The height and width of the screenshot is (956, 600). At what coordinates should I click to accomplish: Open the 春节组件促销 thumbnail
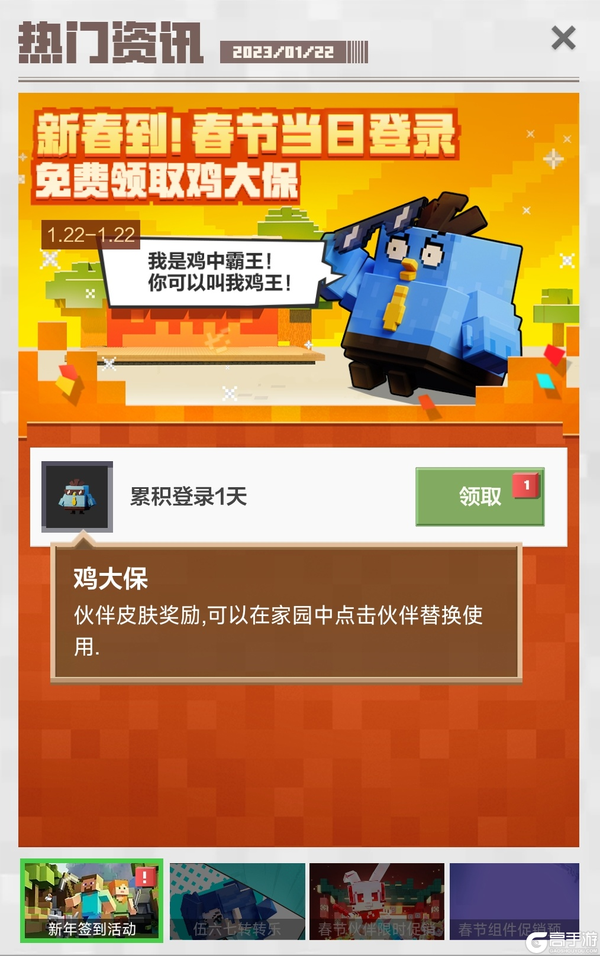point(513,902)
